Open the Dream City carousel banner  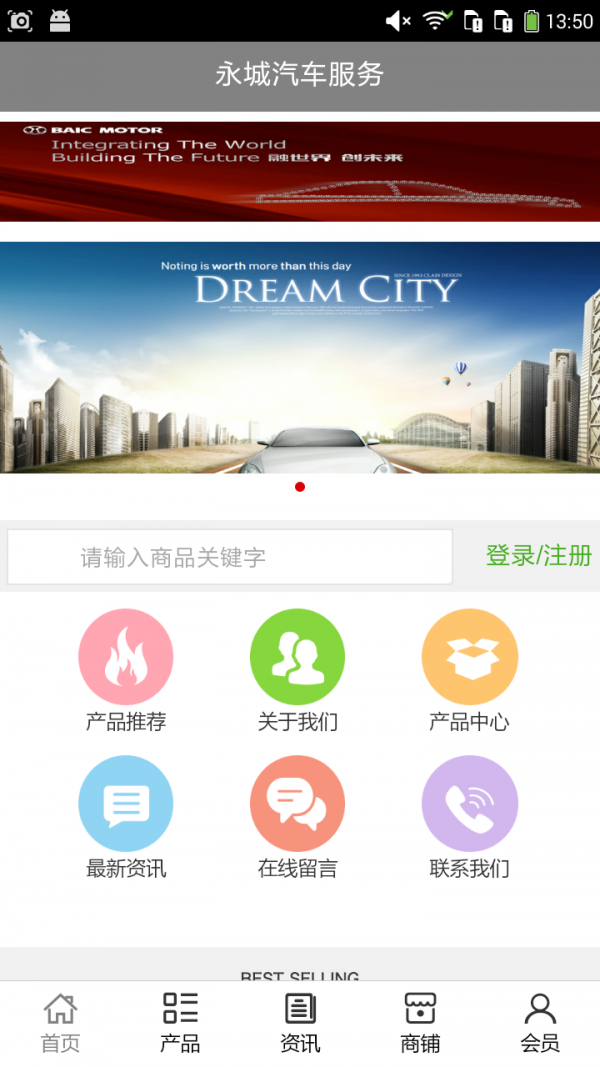[x=300, y=357]
